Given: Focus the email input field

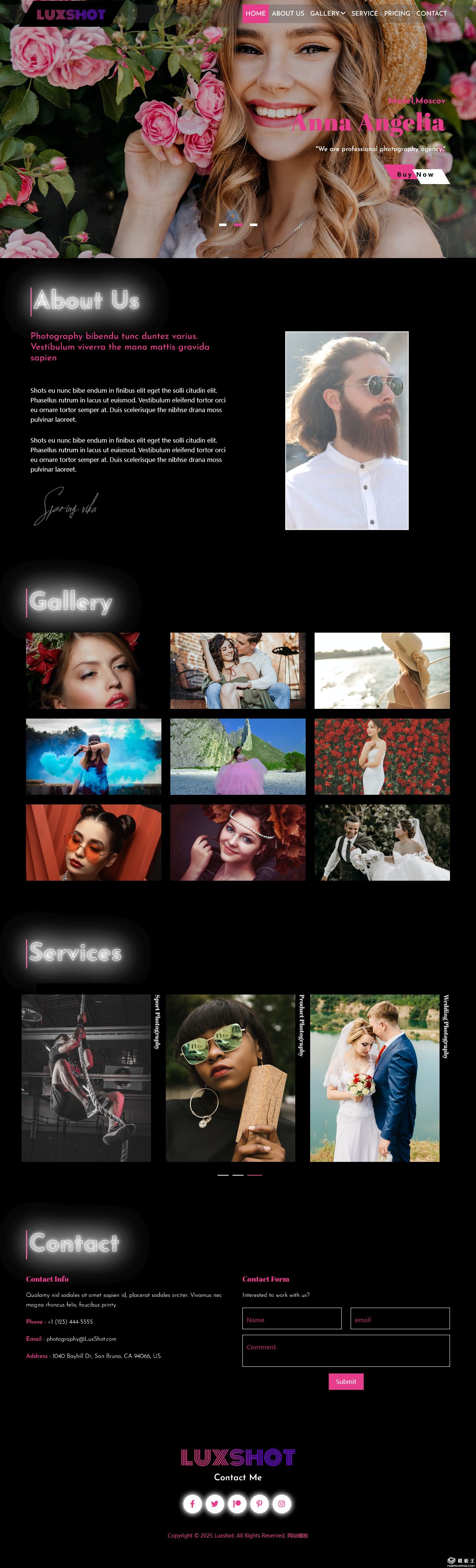Looking at the screenshot, I should click(x=400, y=1319).
